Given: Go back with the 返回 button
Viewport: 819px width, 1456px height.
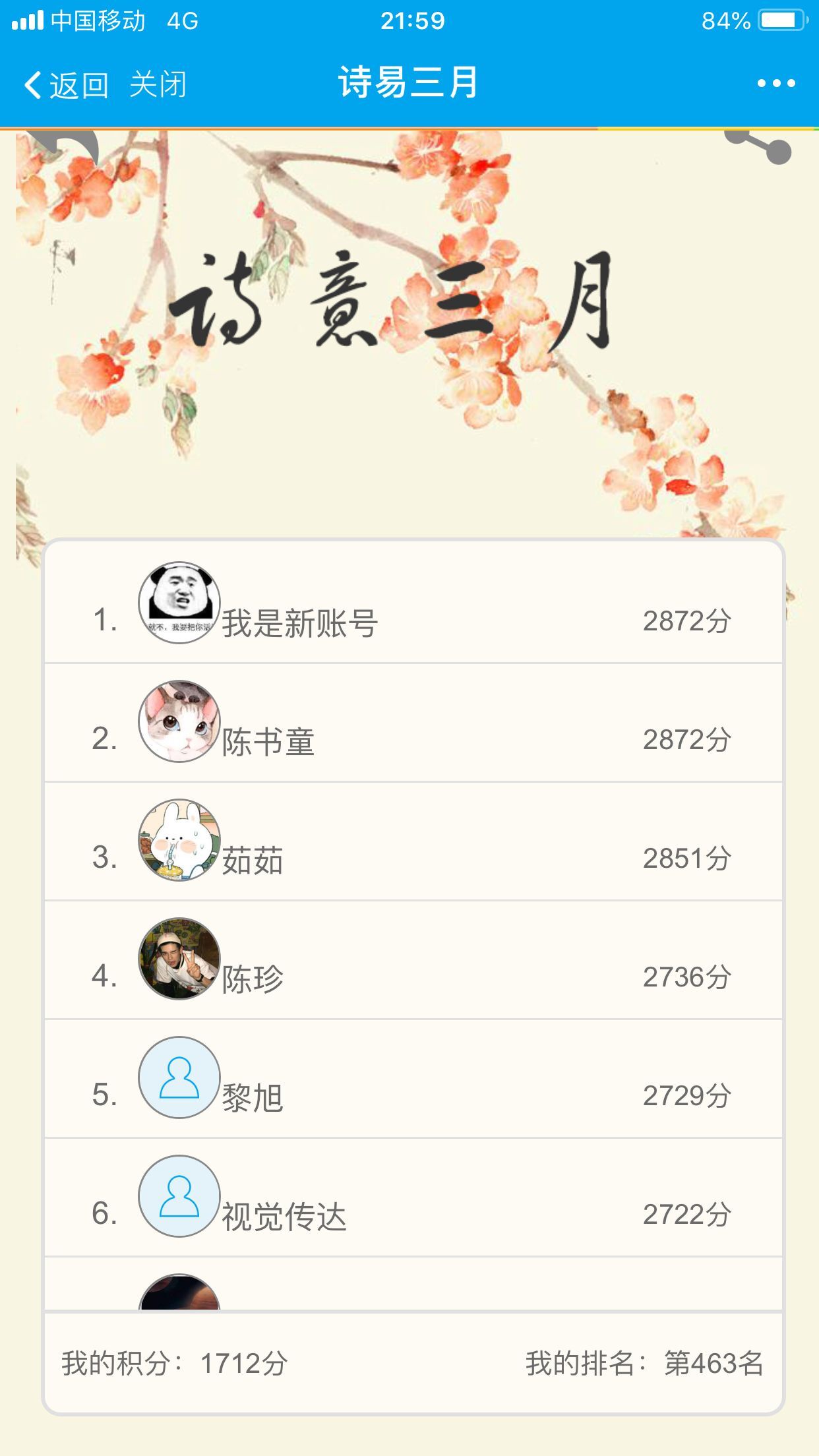Looking at the screenshot, I should pyautogui.click(x=67, y=85).
